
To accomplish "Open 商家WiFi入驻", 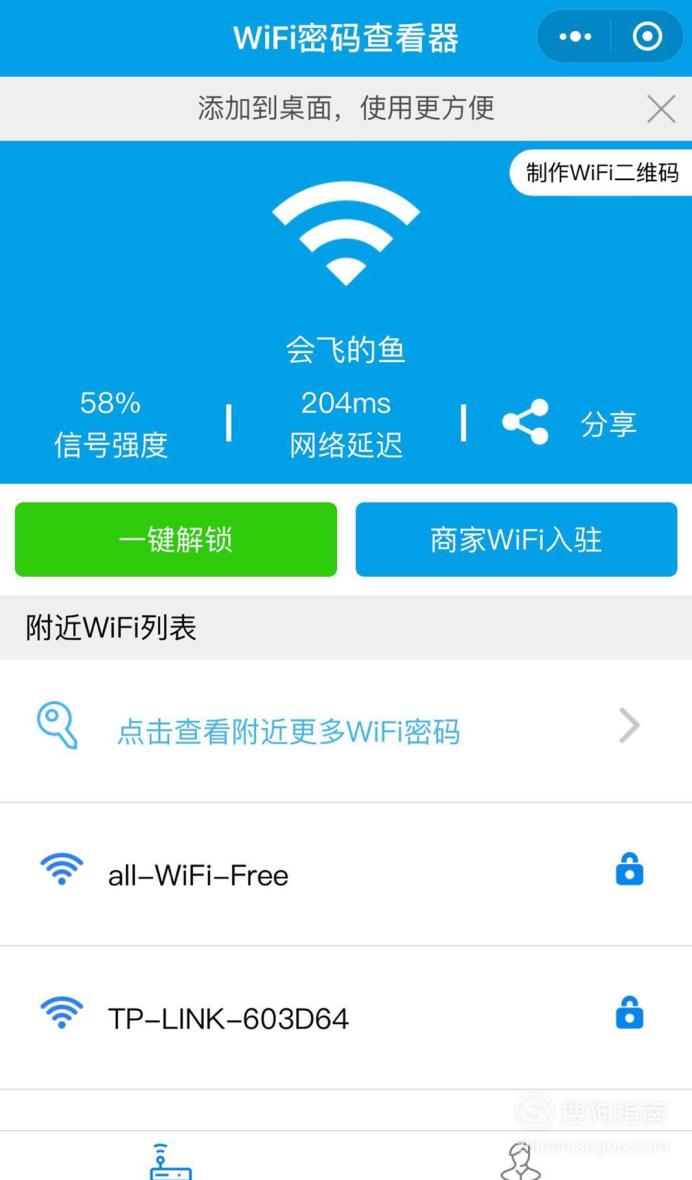I will click(516, 540).
